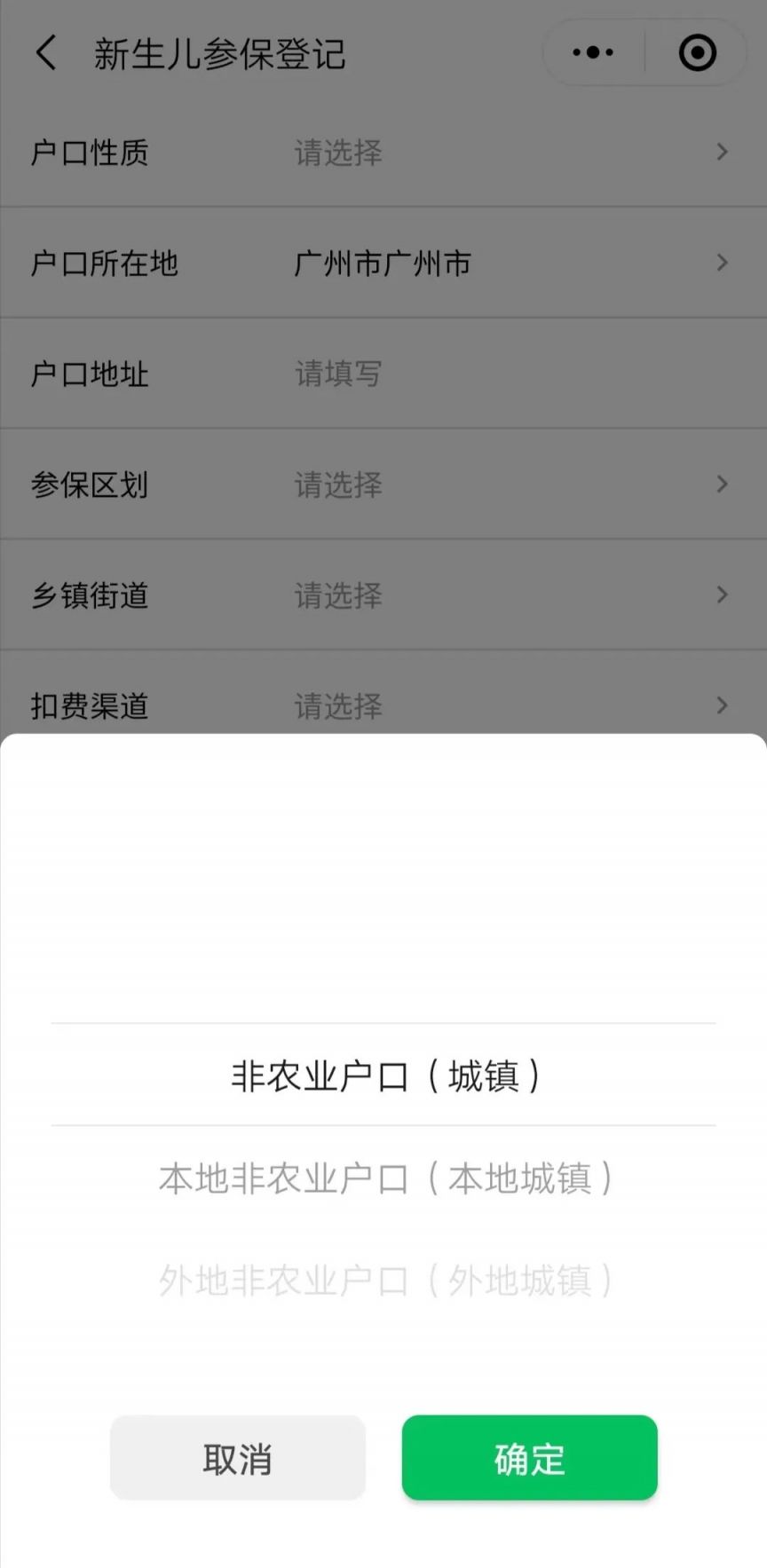Tap the capsule close circle icon

click(x=697, y=51)
